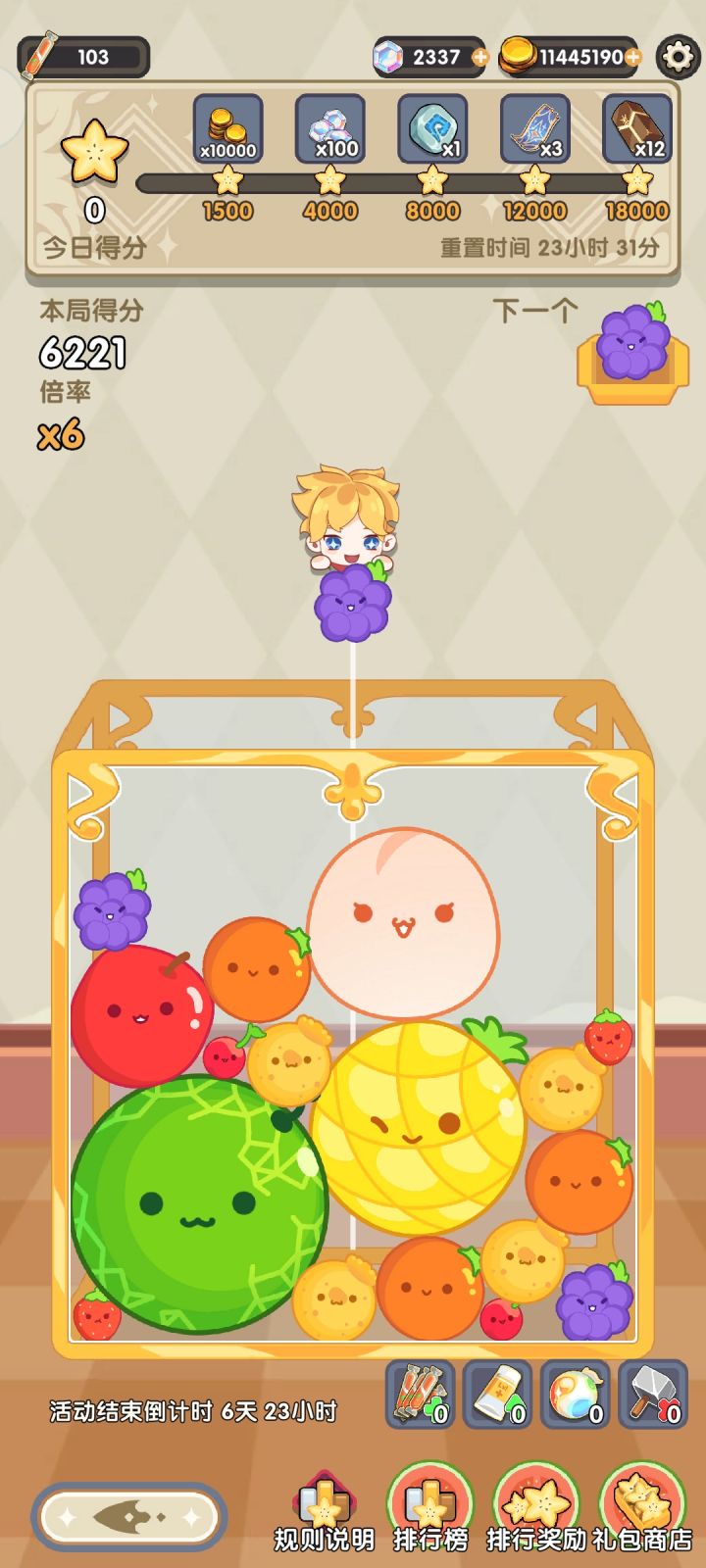Image resolution: width=706 pixels, height=1568 pixels.
Task: Tap the x3 scroll reward icon
Action: pyautogui.click(x=534, y=127)
